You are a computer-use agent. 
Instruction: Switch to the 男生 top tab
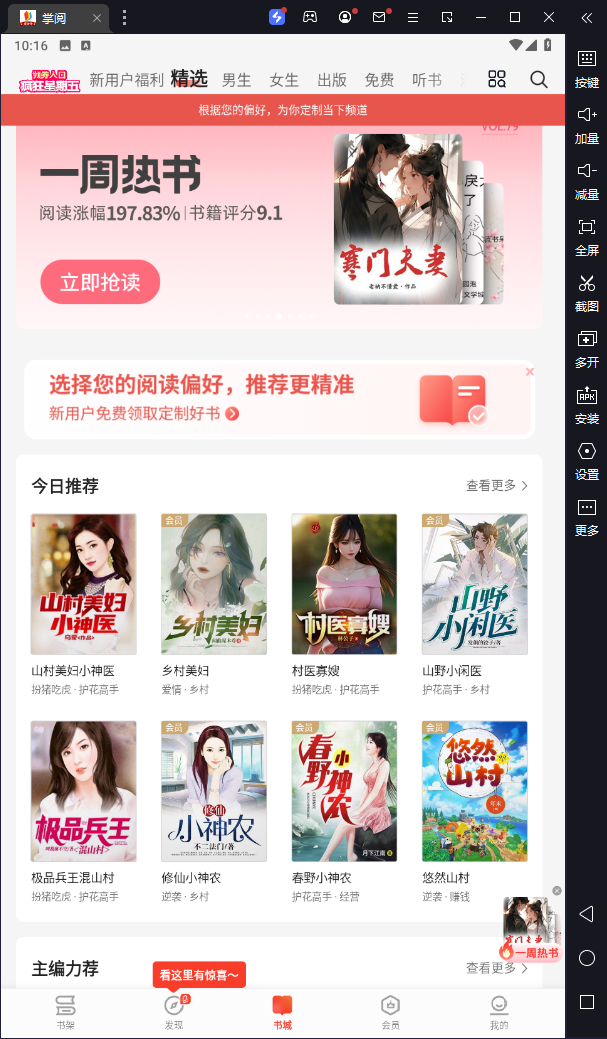click(237, 80)
